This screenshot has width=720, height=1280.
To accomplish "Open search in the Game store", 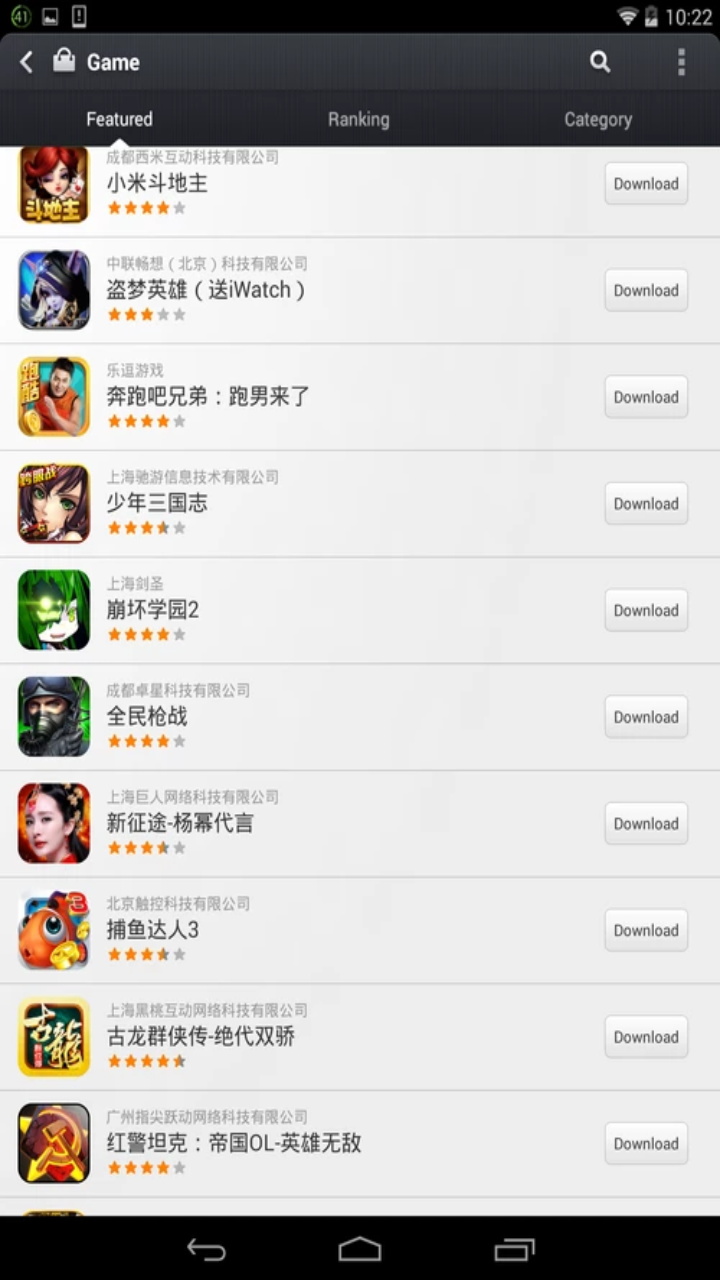I will point(600,62).
